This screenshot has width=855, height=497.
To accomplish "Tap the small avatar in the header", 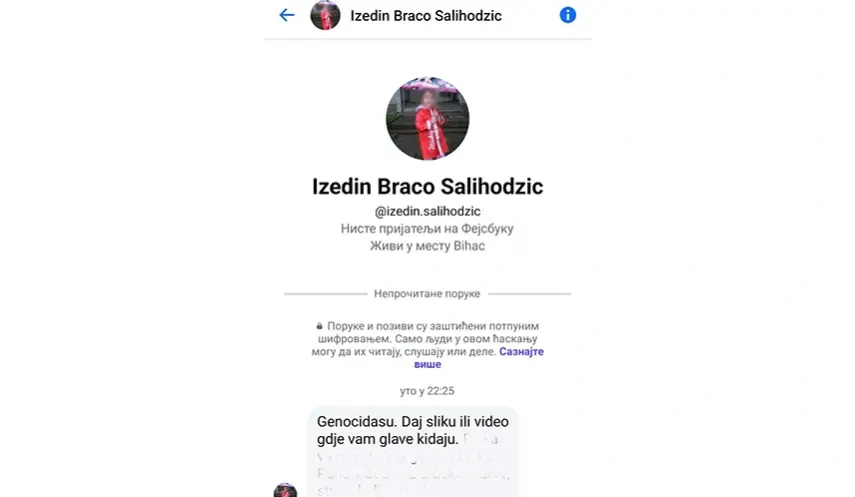I will pos(325,15).
